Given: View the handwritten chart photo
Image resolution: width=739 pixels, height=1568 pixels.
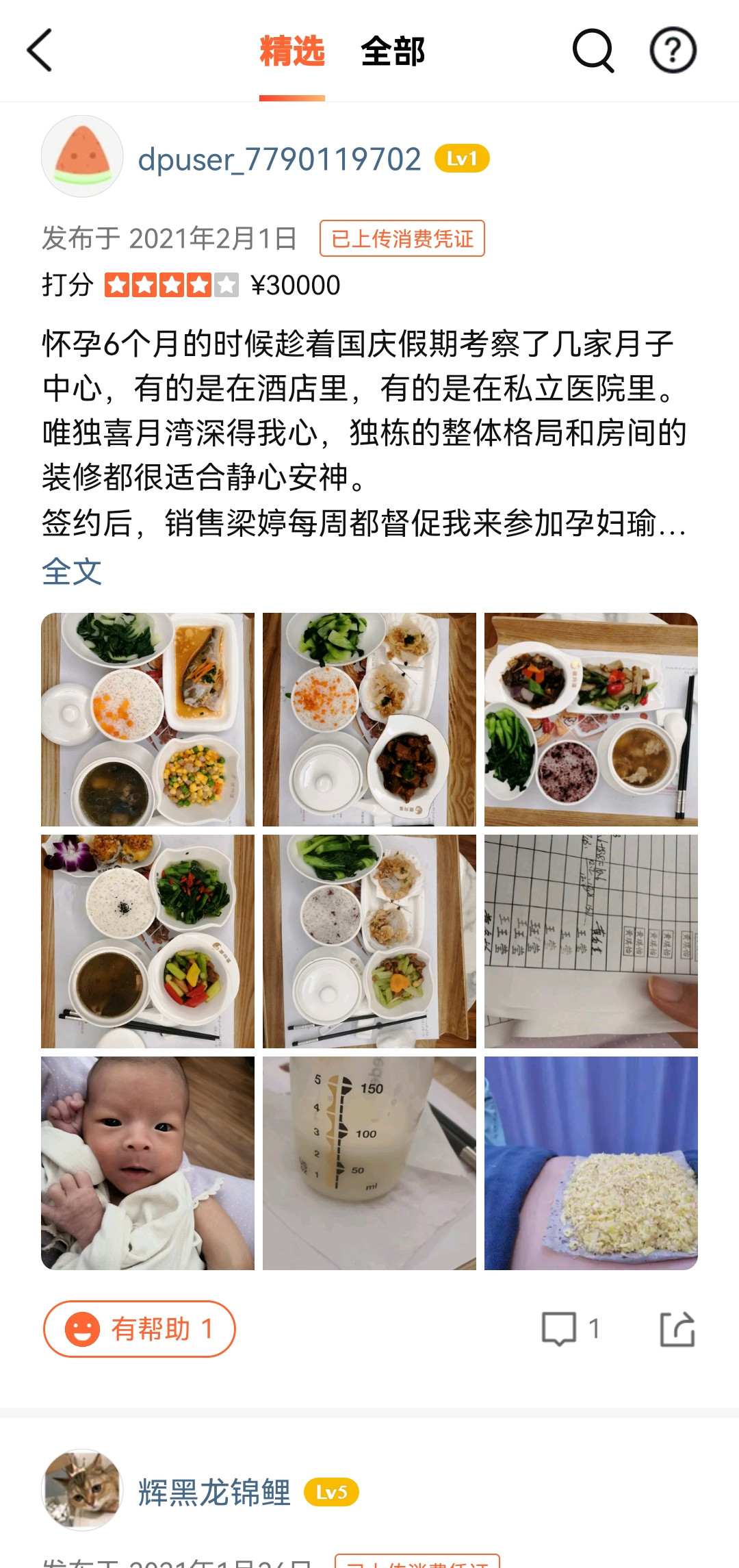Looking at the screenshot, I should (x=591, y=941).
